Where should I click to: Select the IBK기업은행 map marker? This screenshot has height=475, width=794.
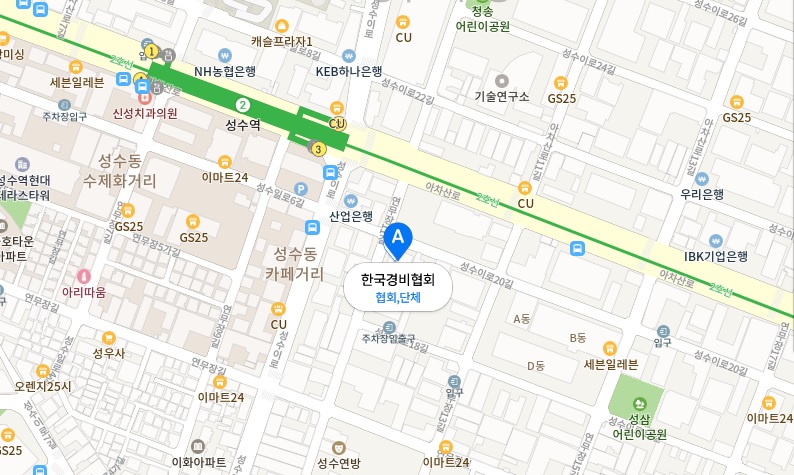pos(715,241)
